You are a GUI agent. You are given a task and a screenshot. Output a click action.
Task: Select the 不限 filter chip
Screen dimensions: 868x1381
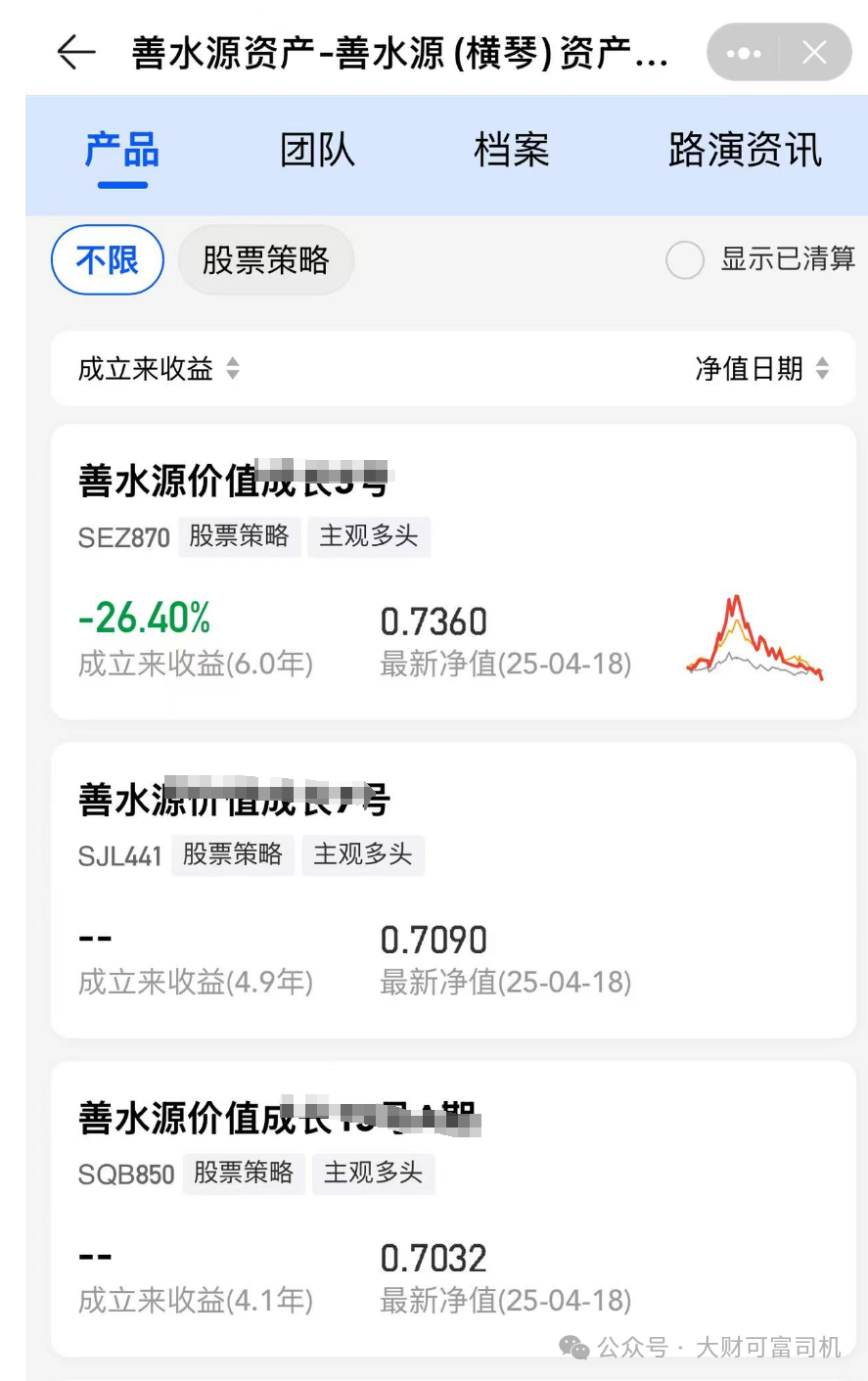(x=107, y=260)
